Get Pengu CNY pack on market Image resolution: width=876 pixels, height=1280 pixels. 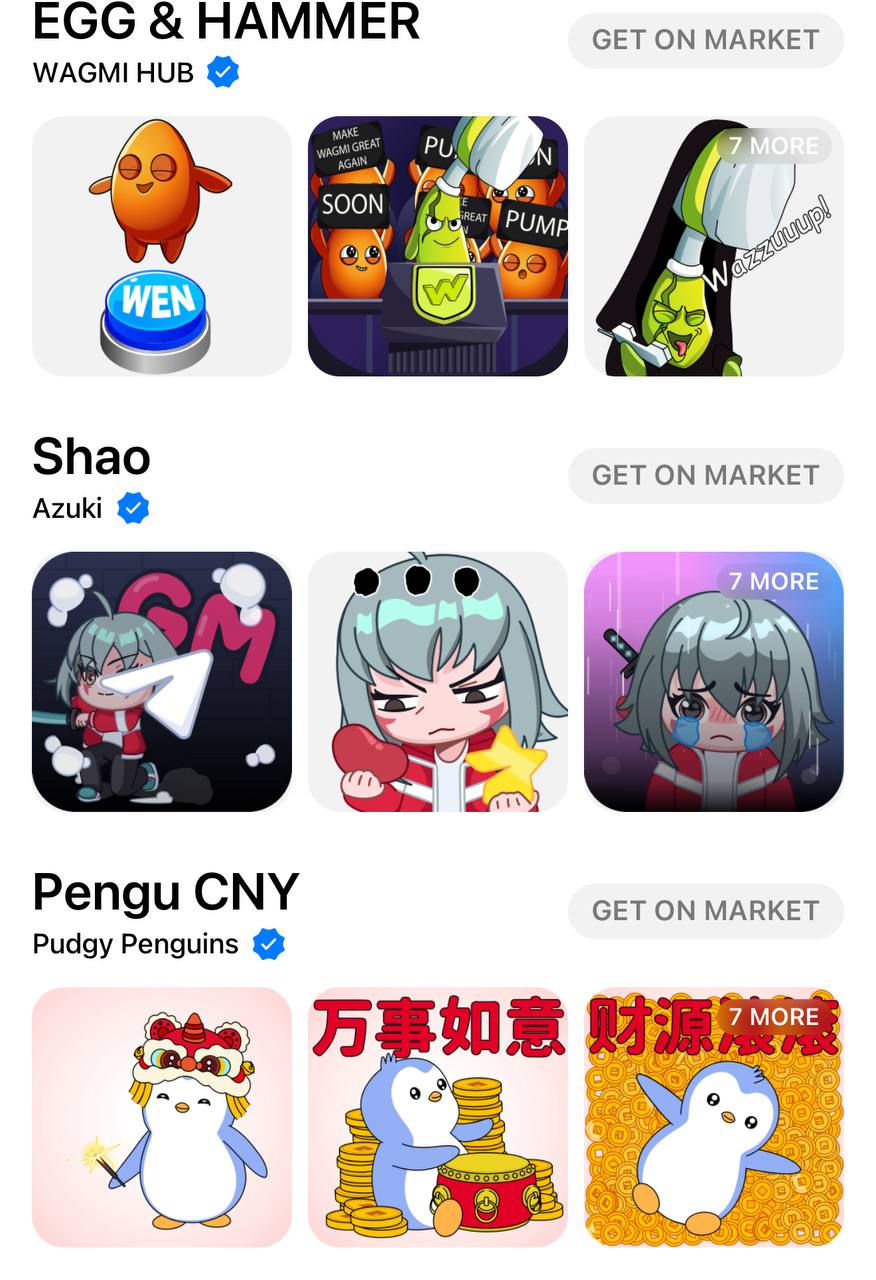click(x=705, y=910)
